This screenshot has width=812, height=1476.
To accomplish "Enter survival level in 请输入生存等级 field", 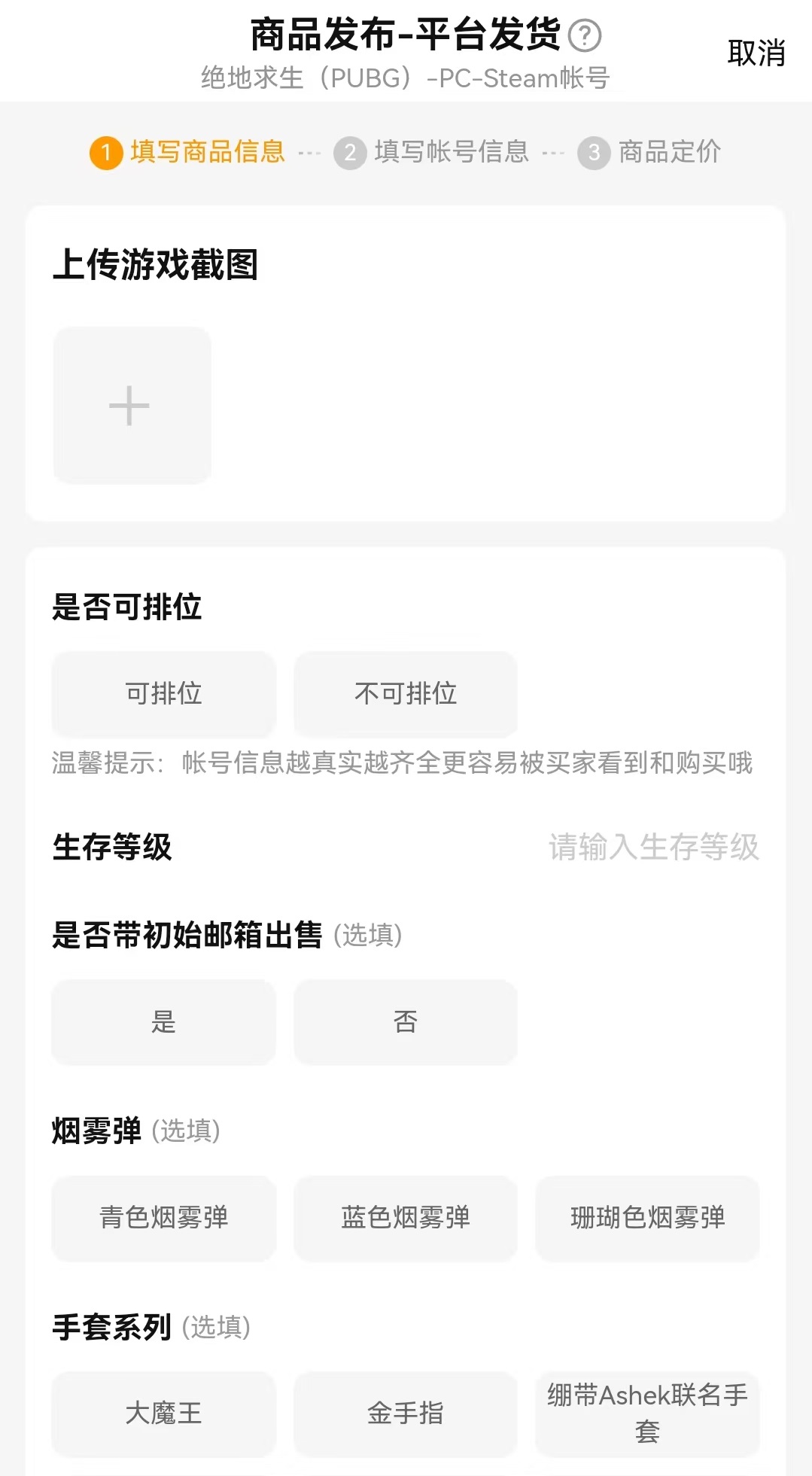I will click(653, 847).
